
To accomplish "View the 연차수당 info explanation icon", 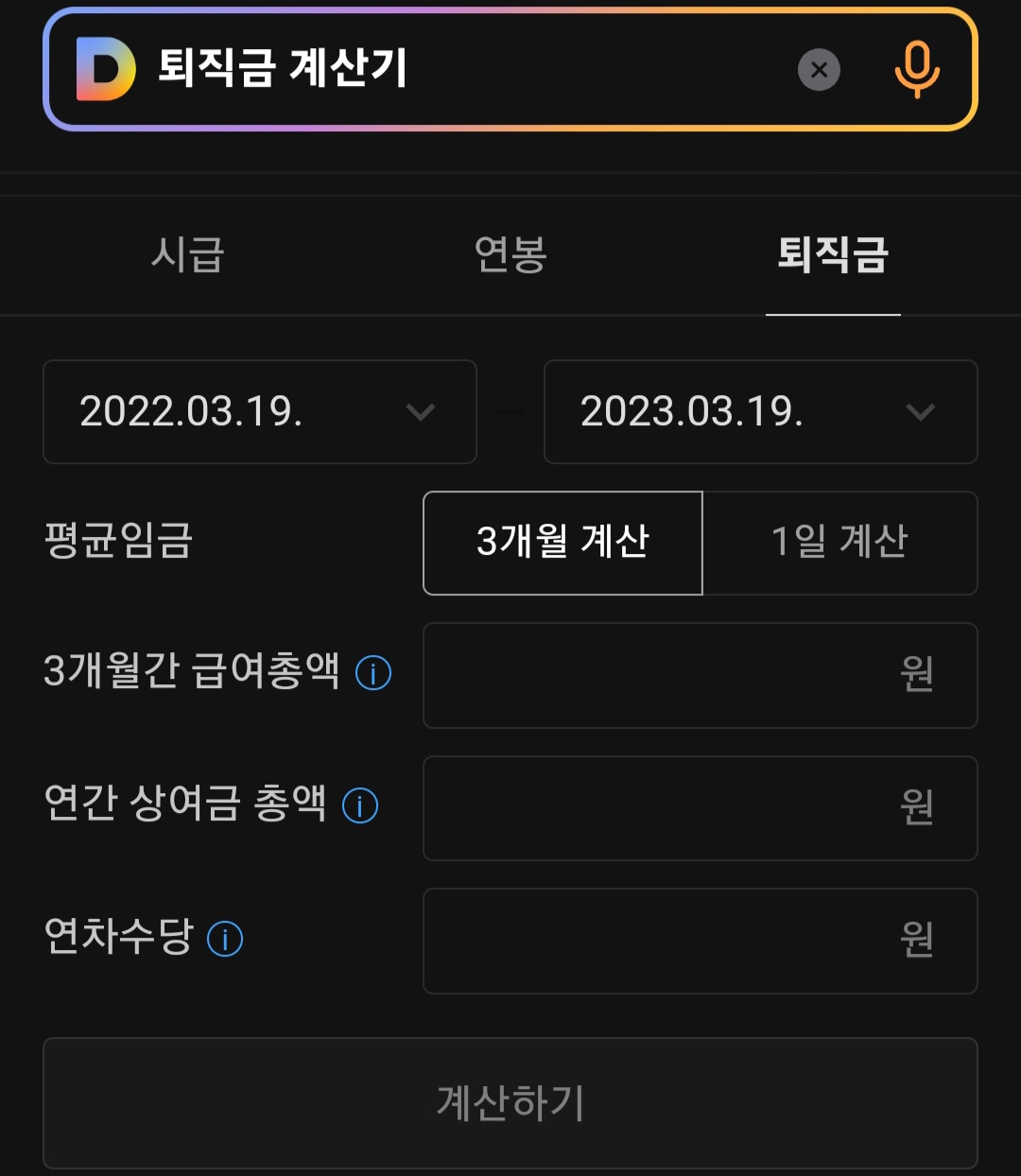I will click(x=226, y=939).
